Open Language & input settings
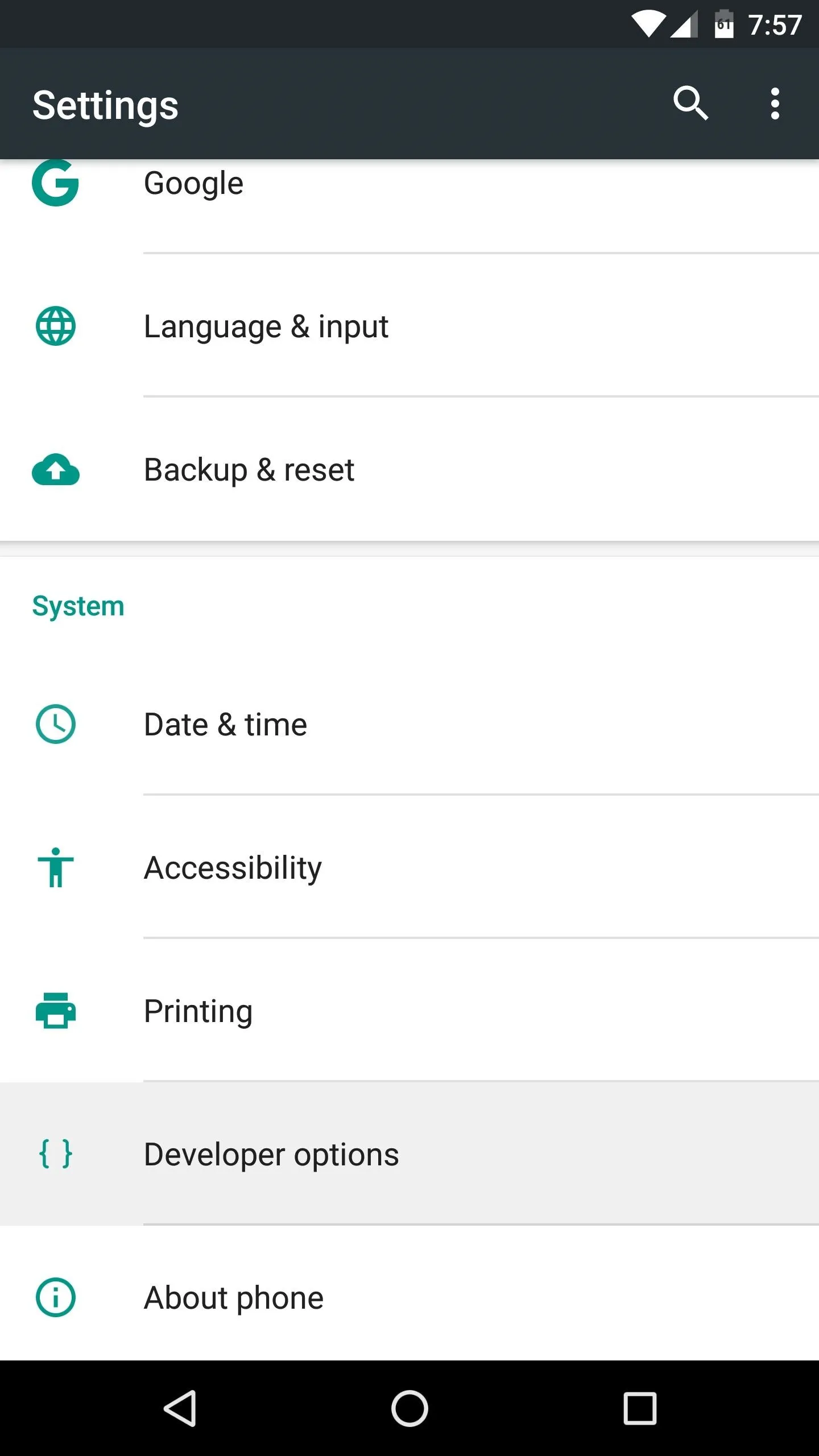 (x=409, y=326)
